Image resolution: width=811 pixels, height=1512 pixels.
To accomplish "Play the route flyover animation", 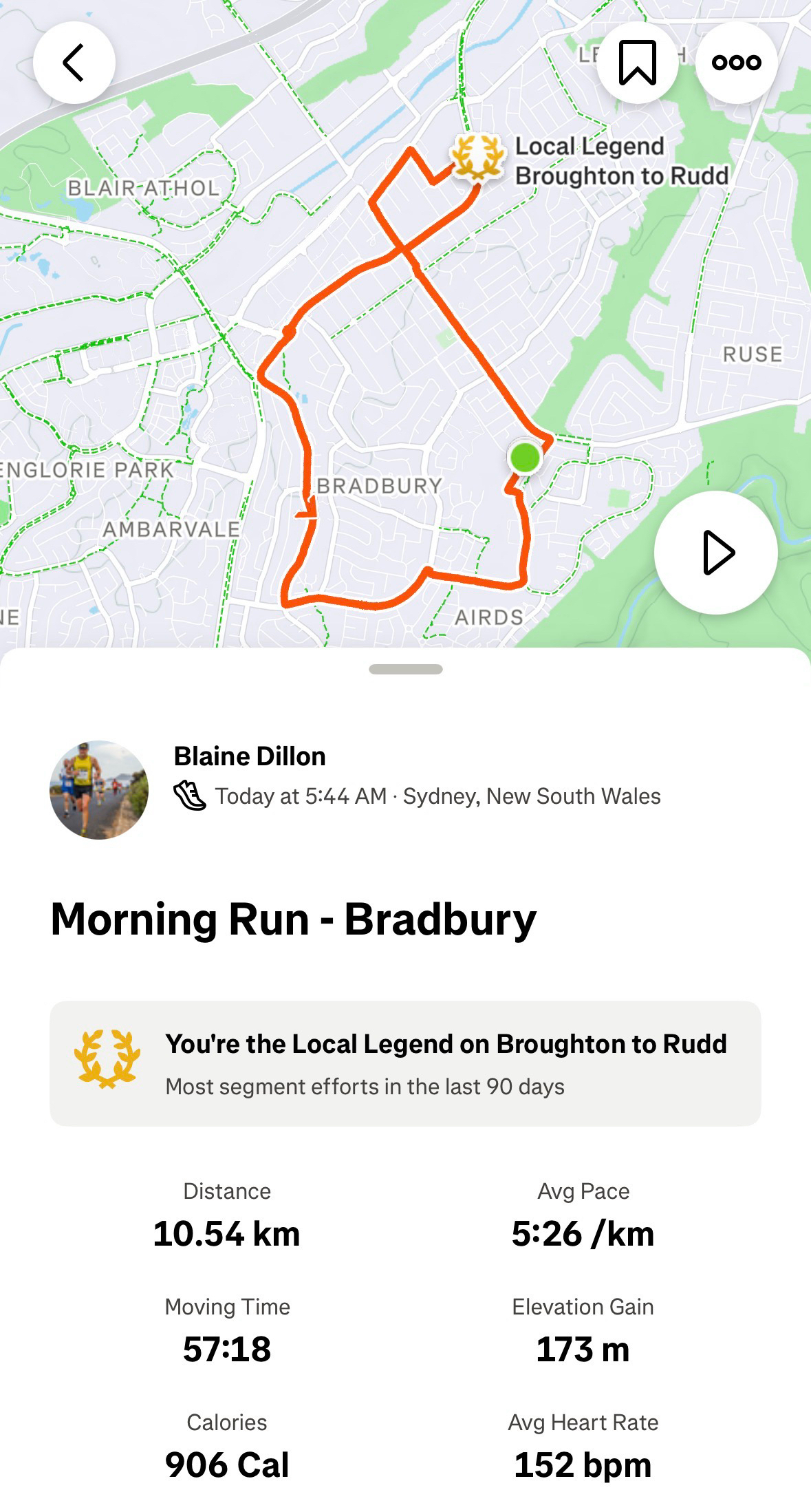I will (716, 552).
